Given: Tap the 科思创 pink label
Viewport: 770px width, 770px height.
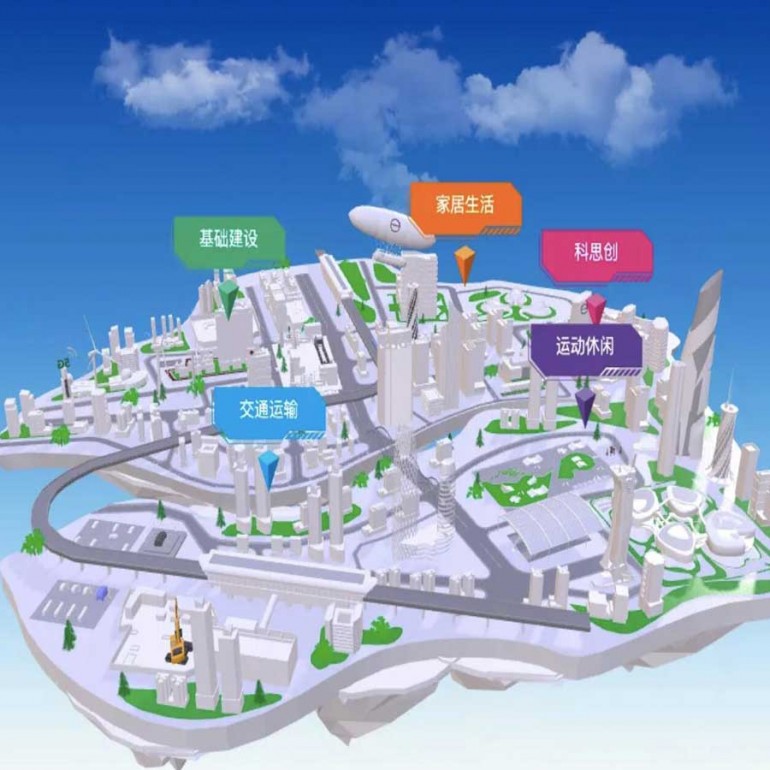Looking at the screenshot, I should click(596, 253).
